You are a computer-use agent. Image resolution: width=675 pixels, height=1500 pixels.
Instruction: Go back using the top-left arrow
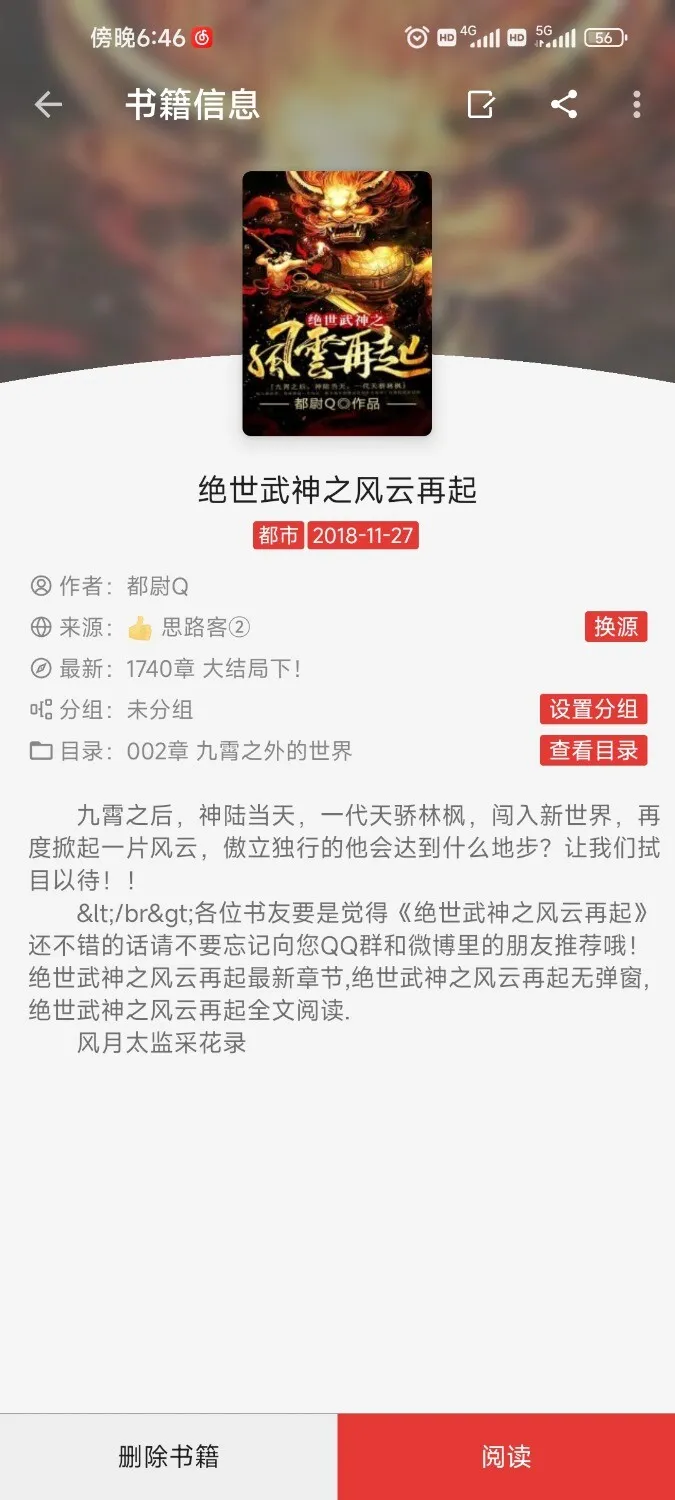[x=48, y=105]
